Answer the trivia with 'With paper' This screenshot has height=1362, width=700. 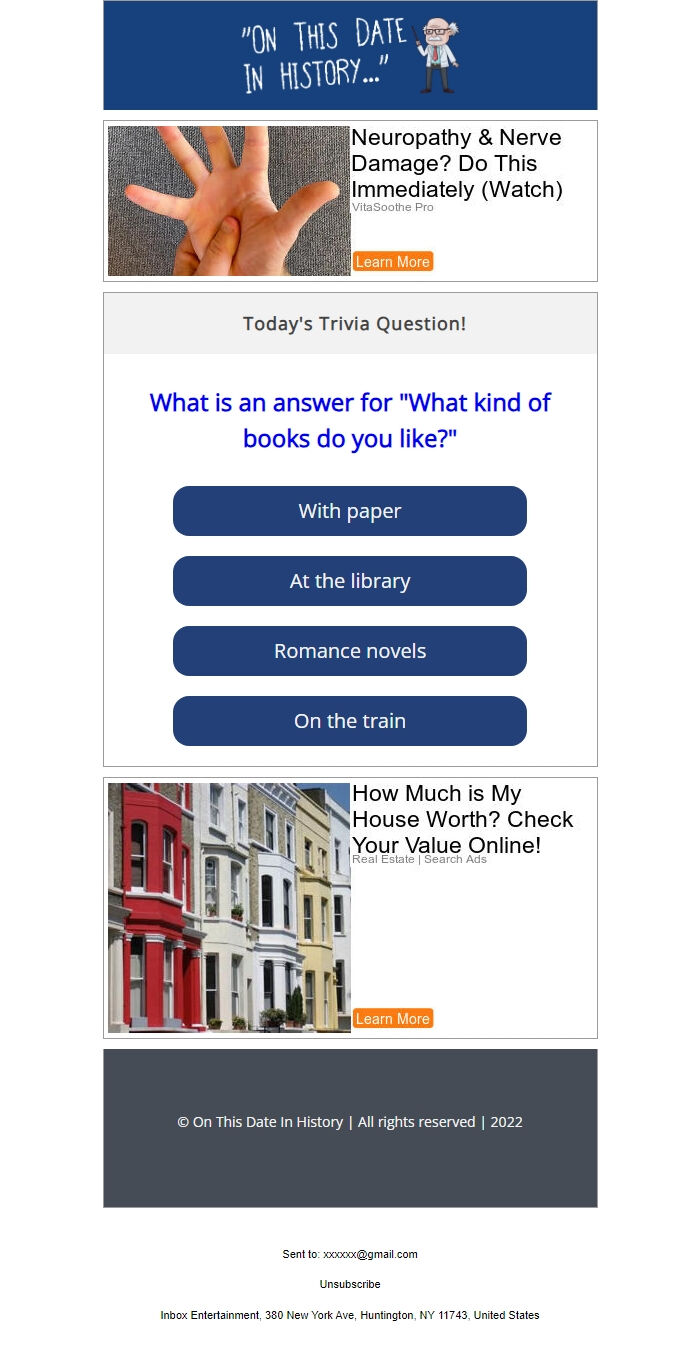point(349,511)
